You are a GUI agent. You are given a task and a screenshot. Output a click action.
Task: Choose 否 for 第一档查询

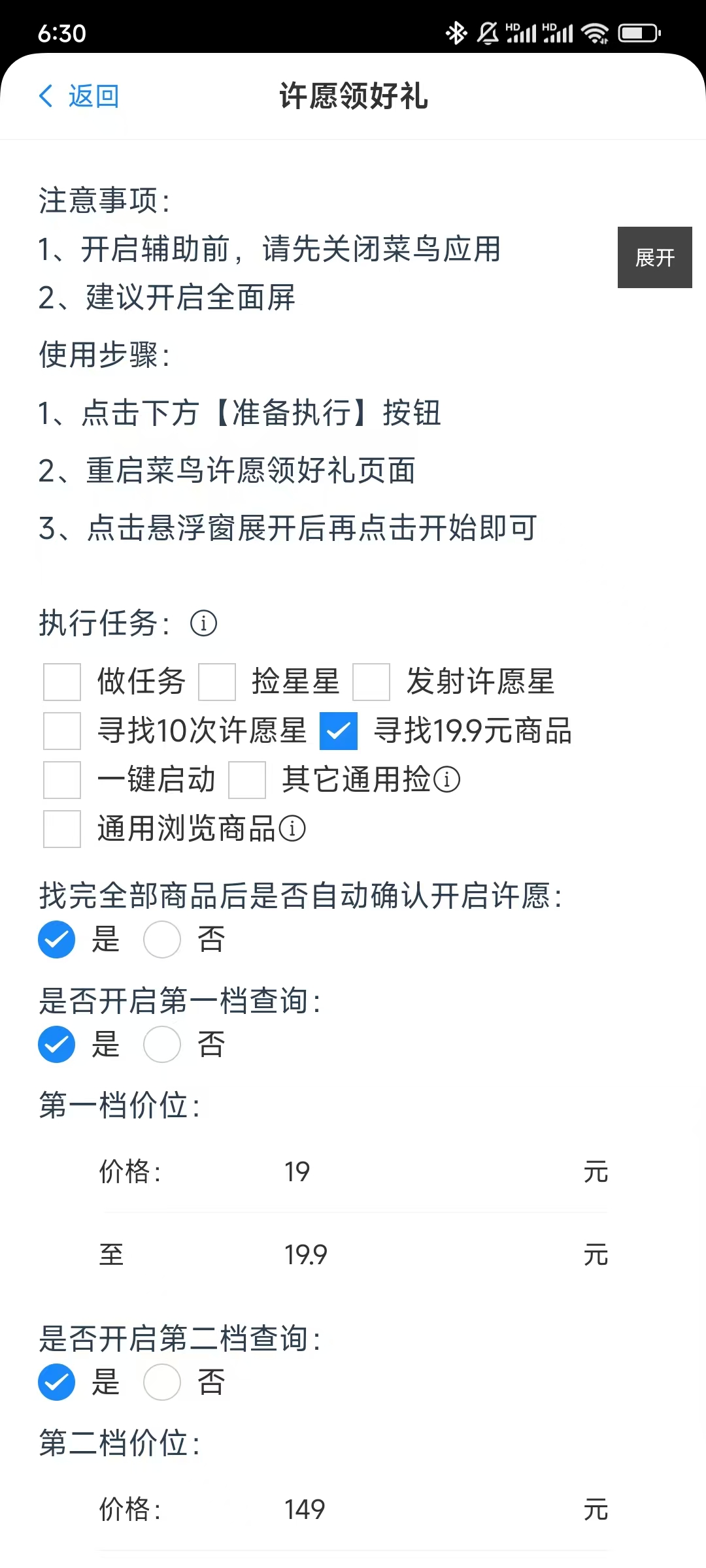tap(162, 1044)
